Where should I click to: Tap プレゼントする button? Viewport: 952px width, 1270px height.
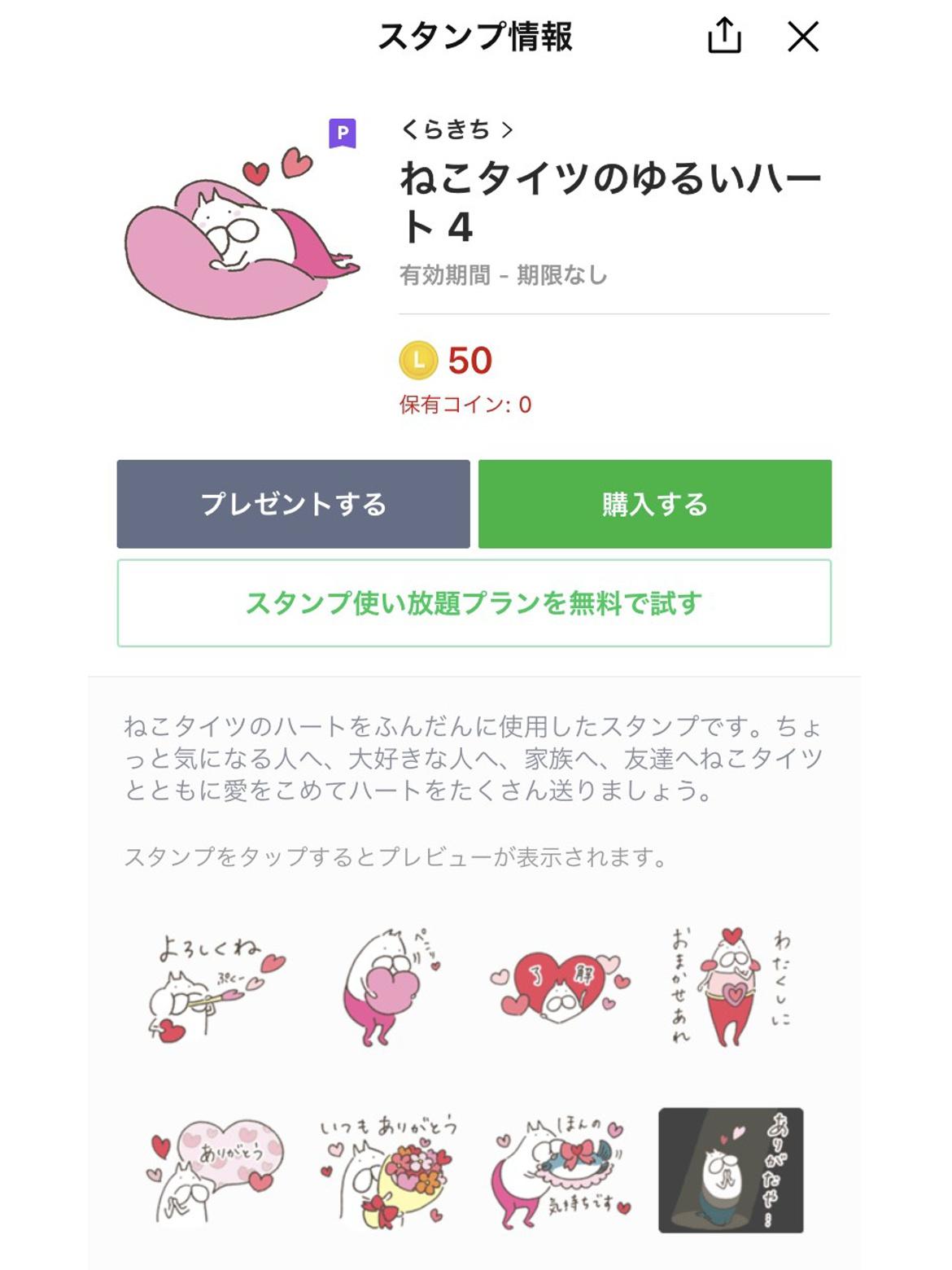pos(293,504)
